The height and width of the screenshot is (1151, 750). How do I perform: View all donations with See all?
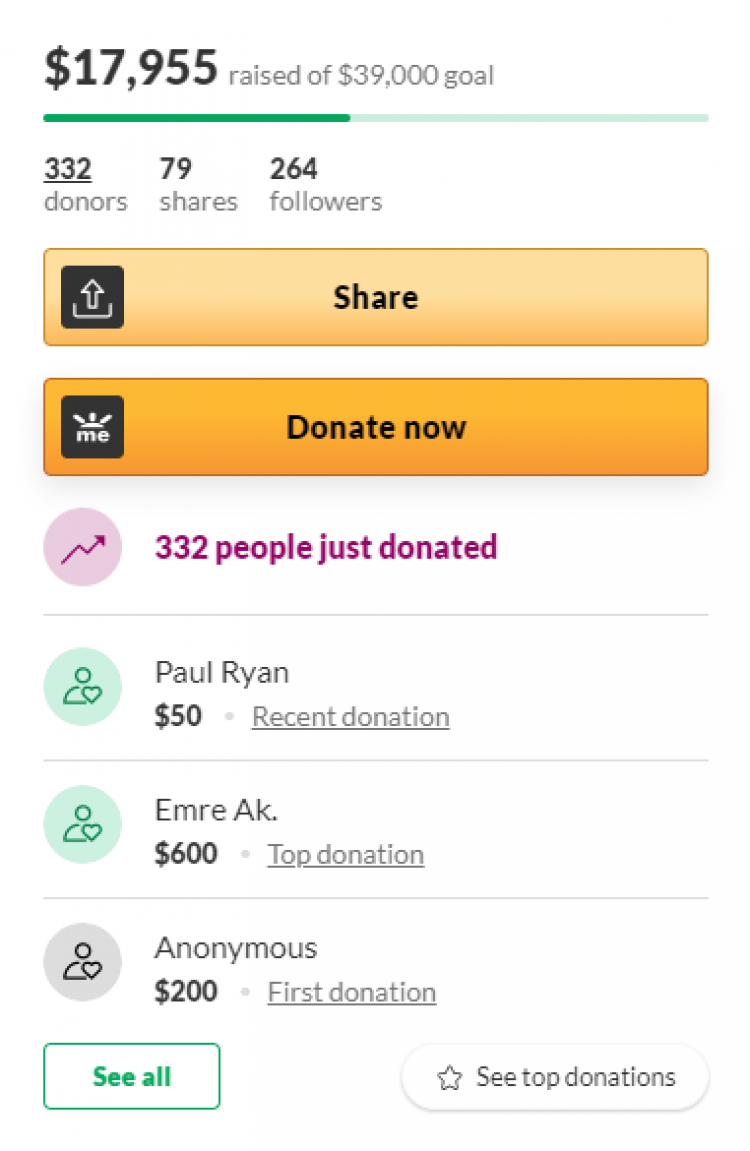tap(131, 1076)
